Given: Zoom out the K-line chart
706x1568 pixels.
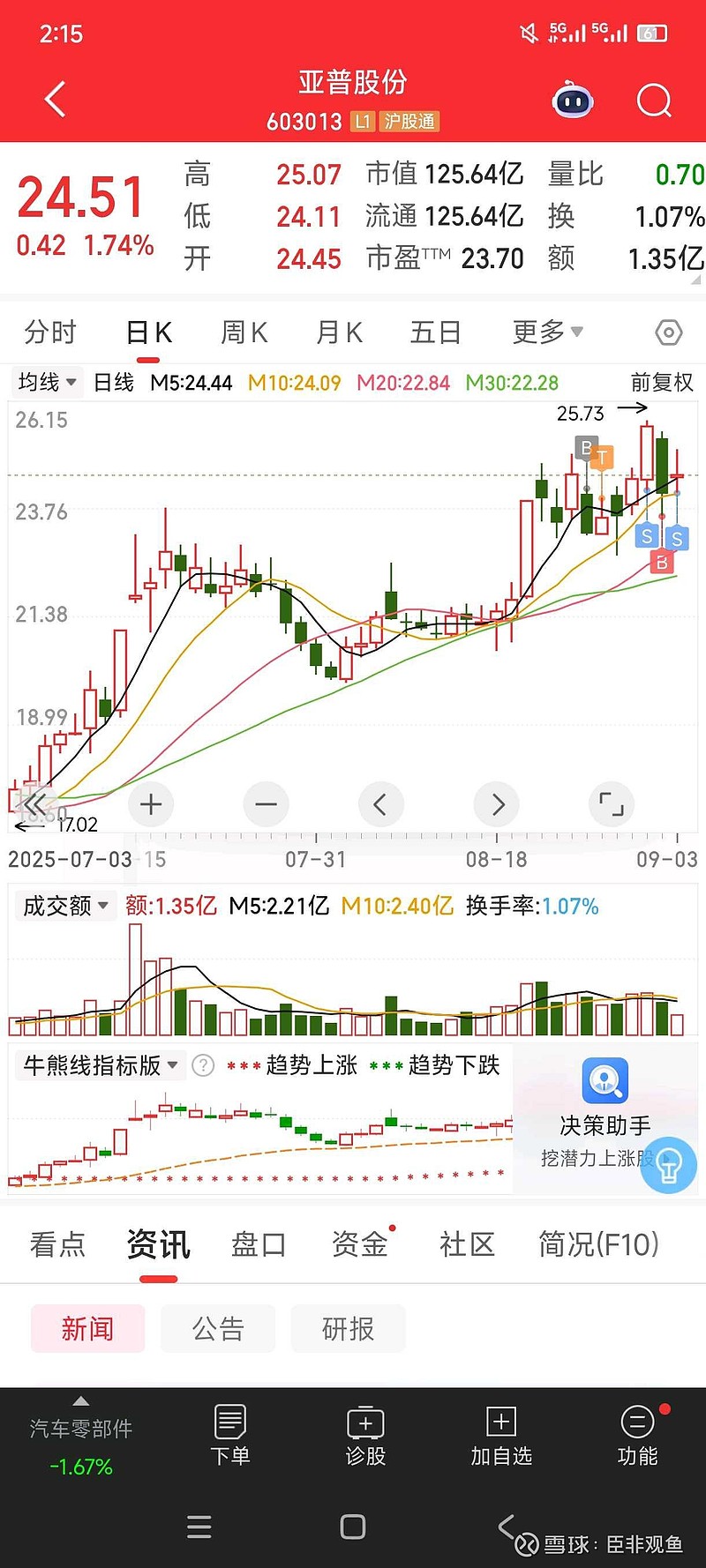Looking at the screenshot, I should coord(266,804).
